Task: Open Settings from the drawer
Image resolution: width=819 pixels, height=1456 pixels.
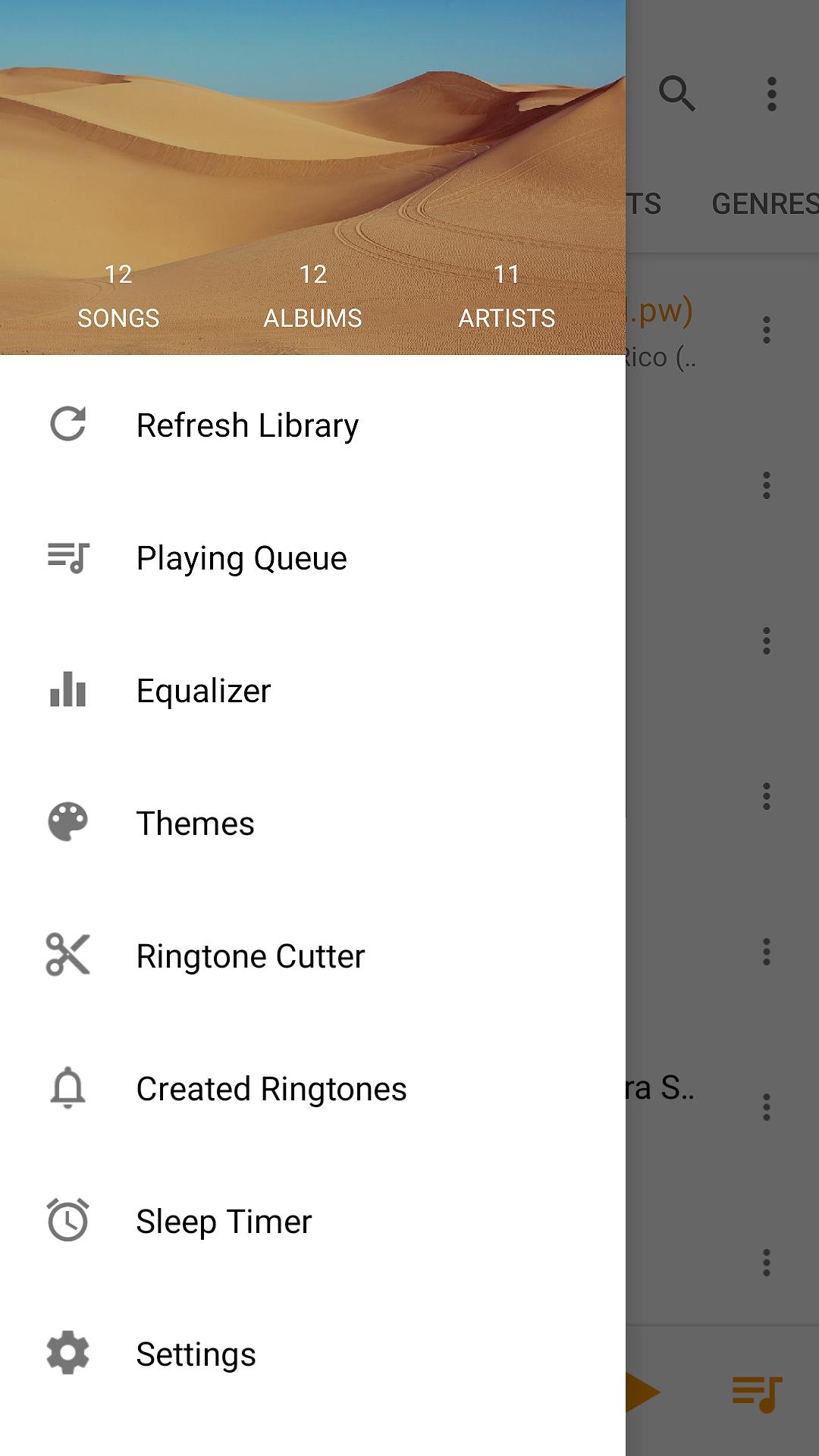Action: click(312, 1354)
